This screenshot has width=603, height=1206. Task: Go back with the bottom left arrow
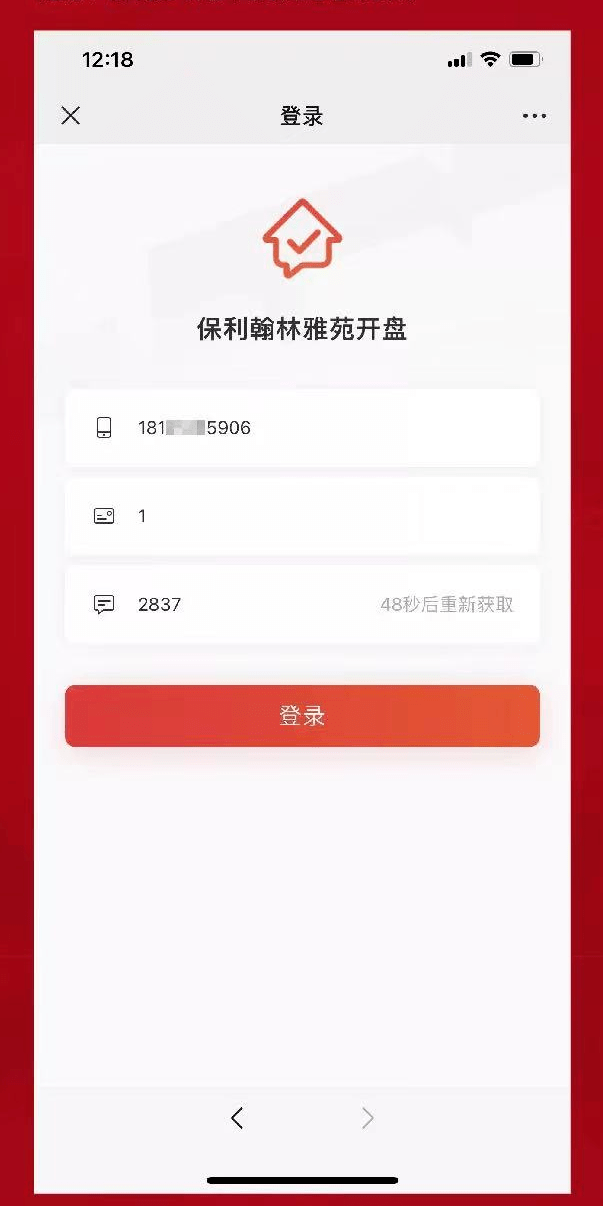[x=237, y=1118]
